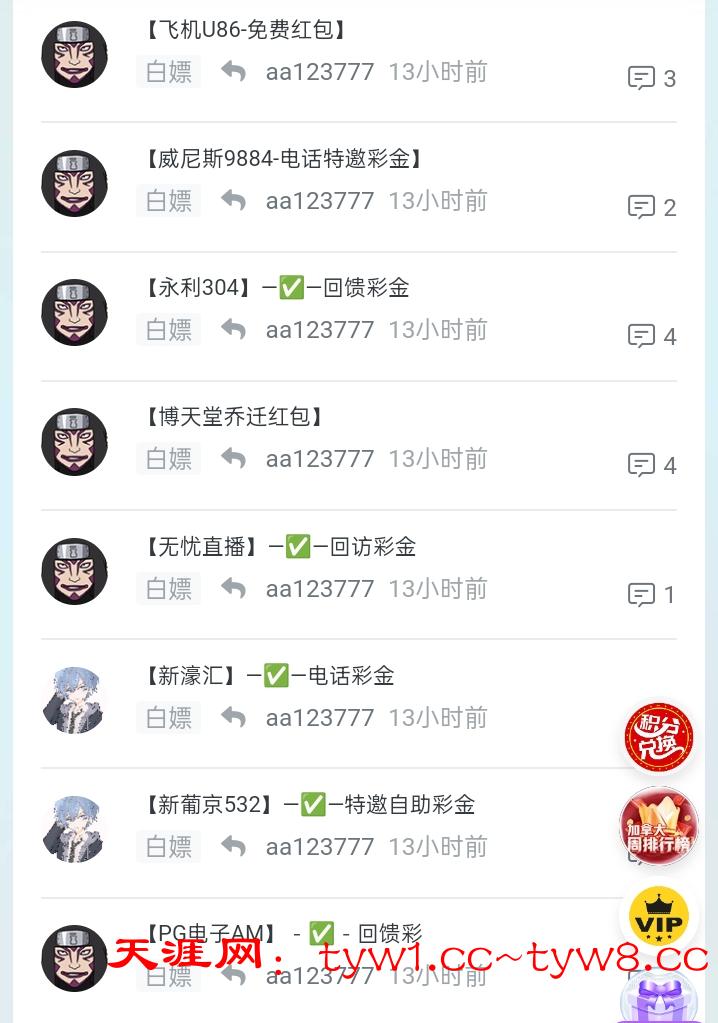Screen dimensions: 718x1023
Task: Open the 永利304 回馈彩金 thread
Action: point(277,288)
